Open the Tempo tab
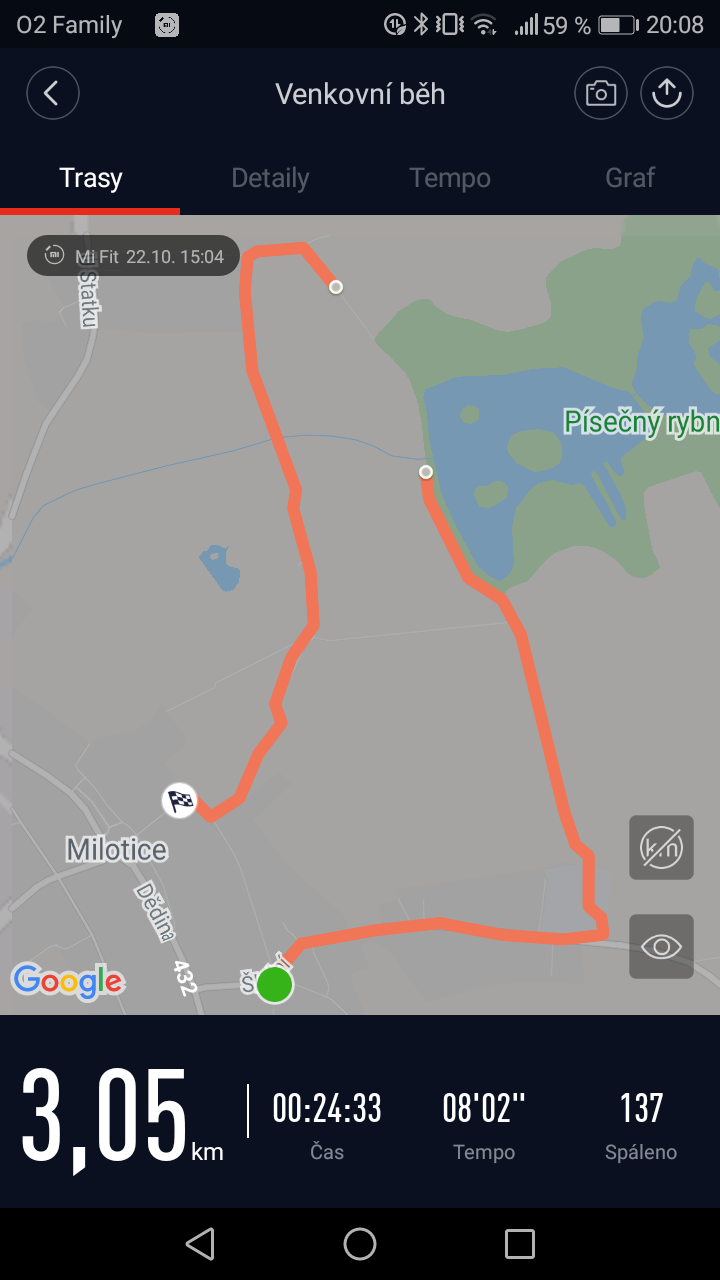The width and height of the screenshot is (720, 1280). point(450,178)
